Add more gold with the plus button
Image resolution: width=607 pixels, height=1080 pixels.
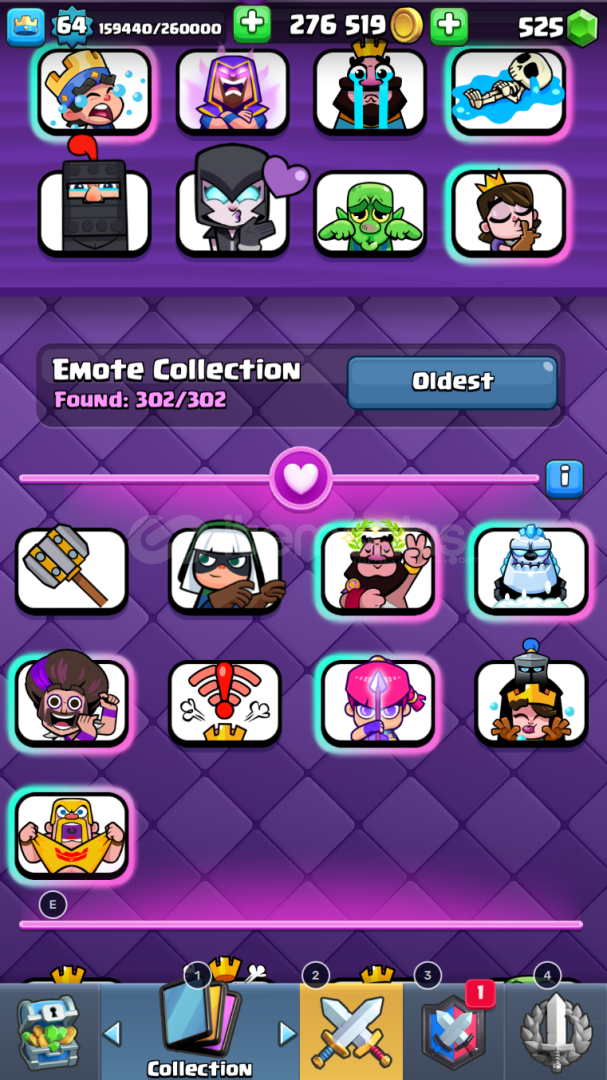coord(449,25)
